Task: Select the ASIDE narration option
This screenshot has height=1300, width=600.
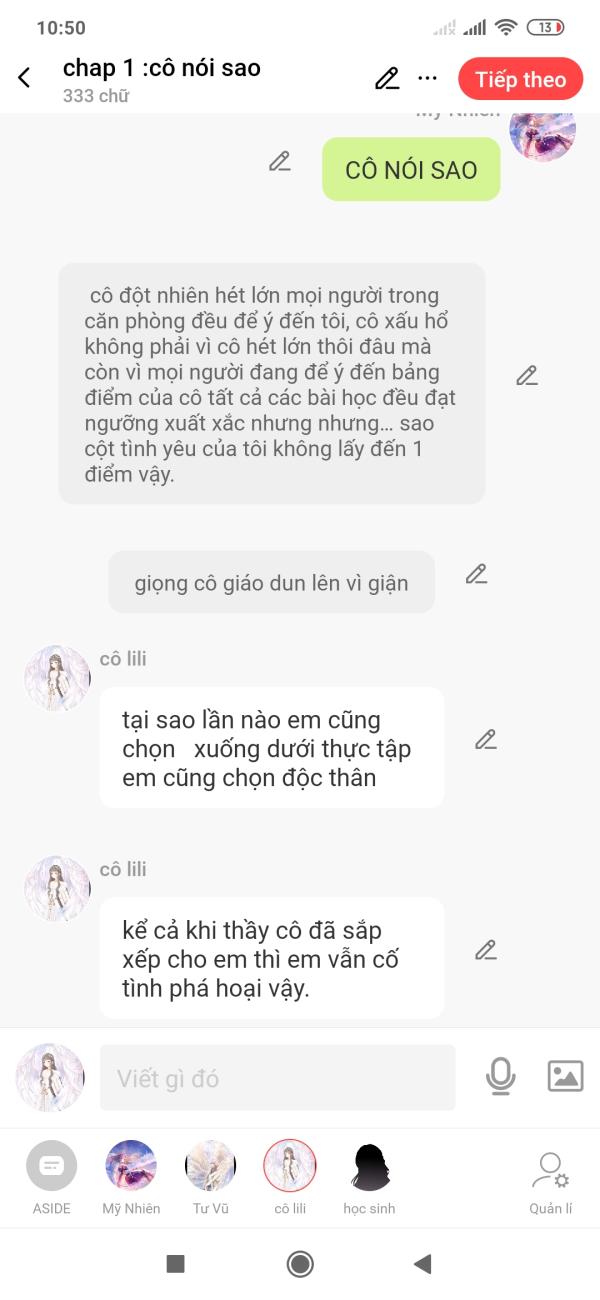Action: [x=51, y=1178]
